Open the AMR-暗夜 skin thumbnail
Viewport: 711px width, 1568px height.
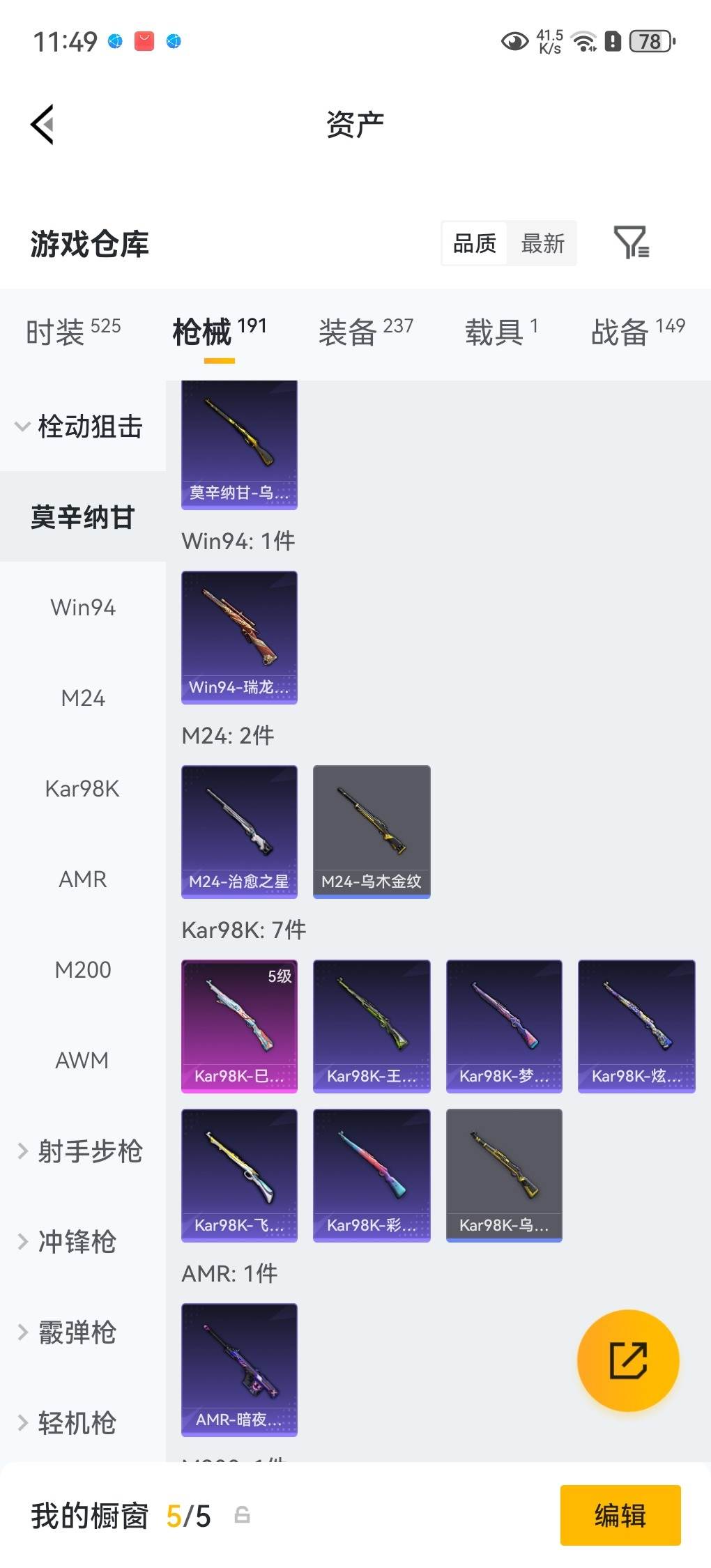pos(239,1369)
